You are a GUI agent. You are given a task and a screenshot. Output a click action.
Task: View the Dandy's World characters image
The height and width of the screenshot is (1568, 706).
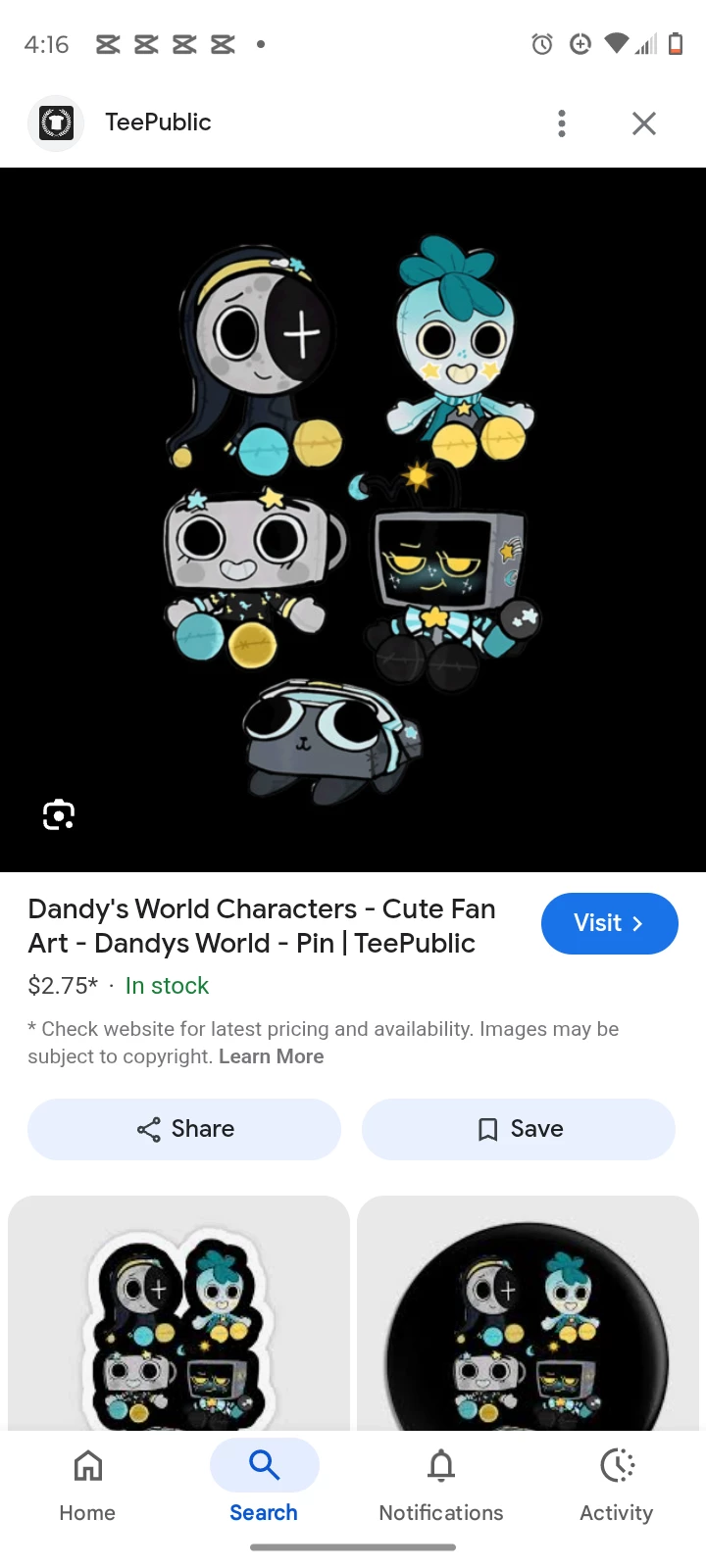pos(353,519)
